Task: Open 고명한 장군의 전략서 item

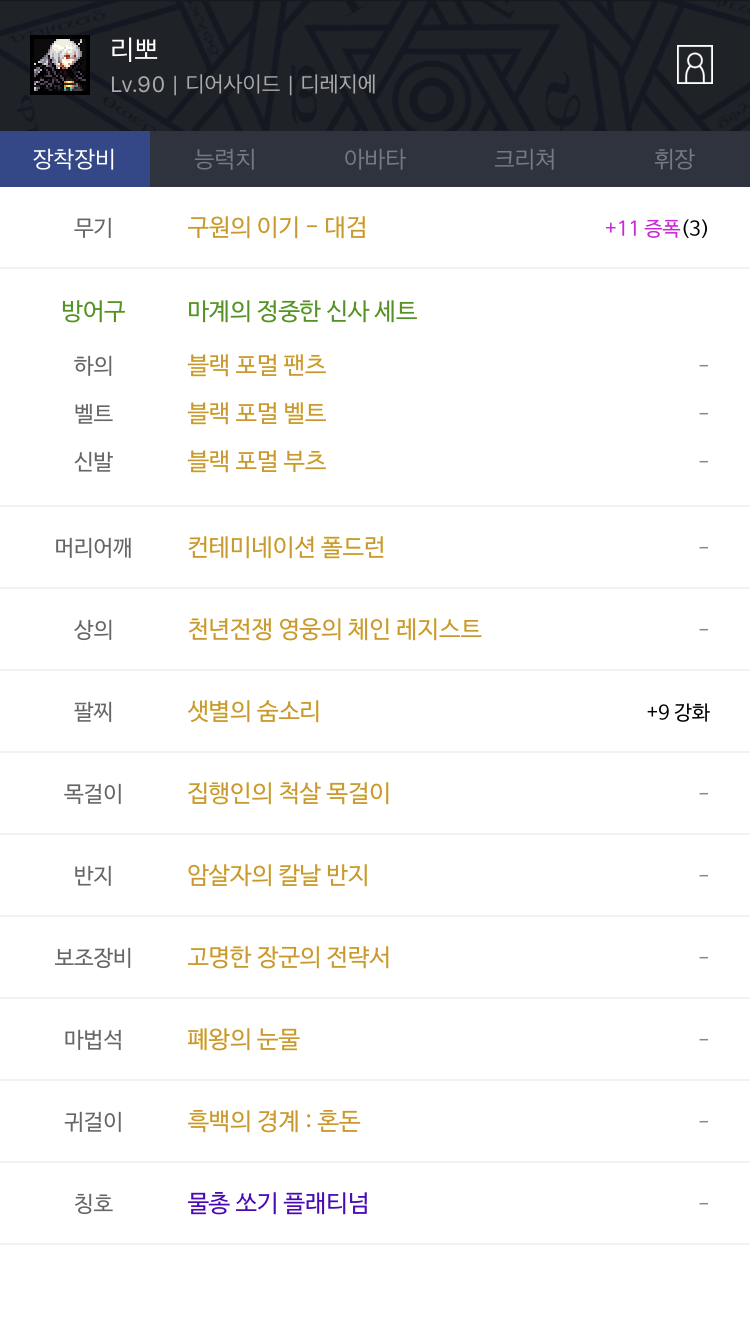Action: pyautogui.click(x=288, y=957)
